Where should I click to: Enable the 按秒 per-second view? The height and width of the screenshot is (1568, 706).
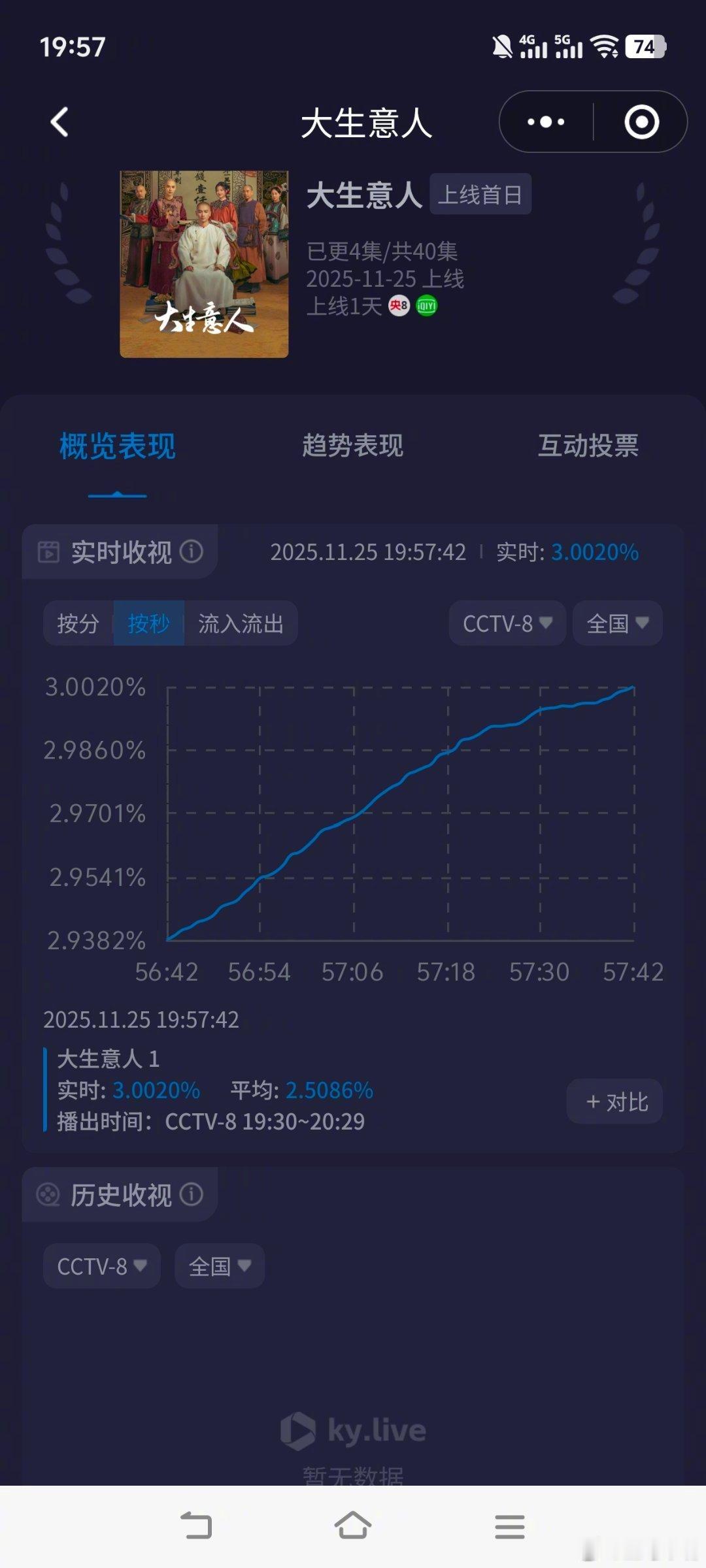(148, 624)
